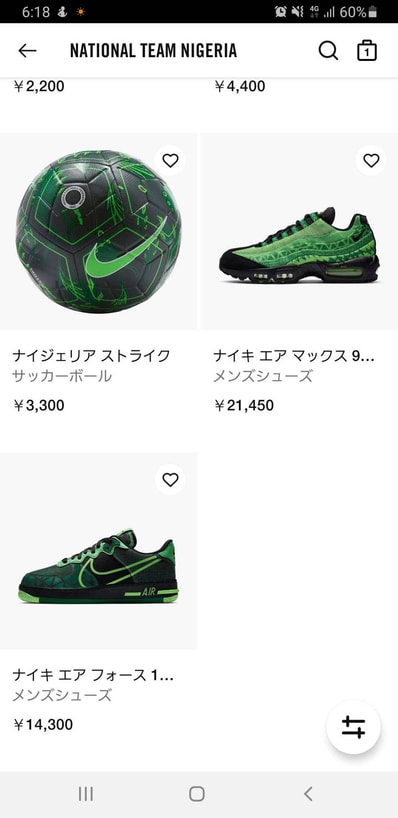The image size is (398, 818).
Task: Favorite the Nike Air Force 1 shoes
Action: click(x=170, y=479)
